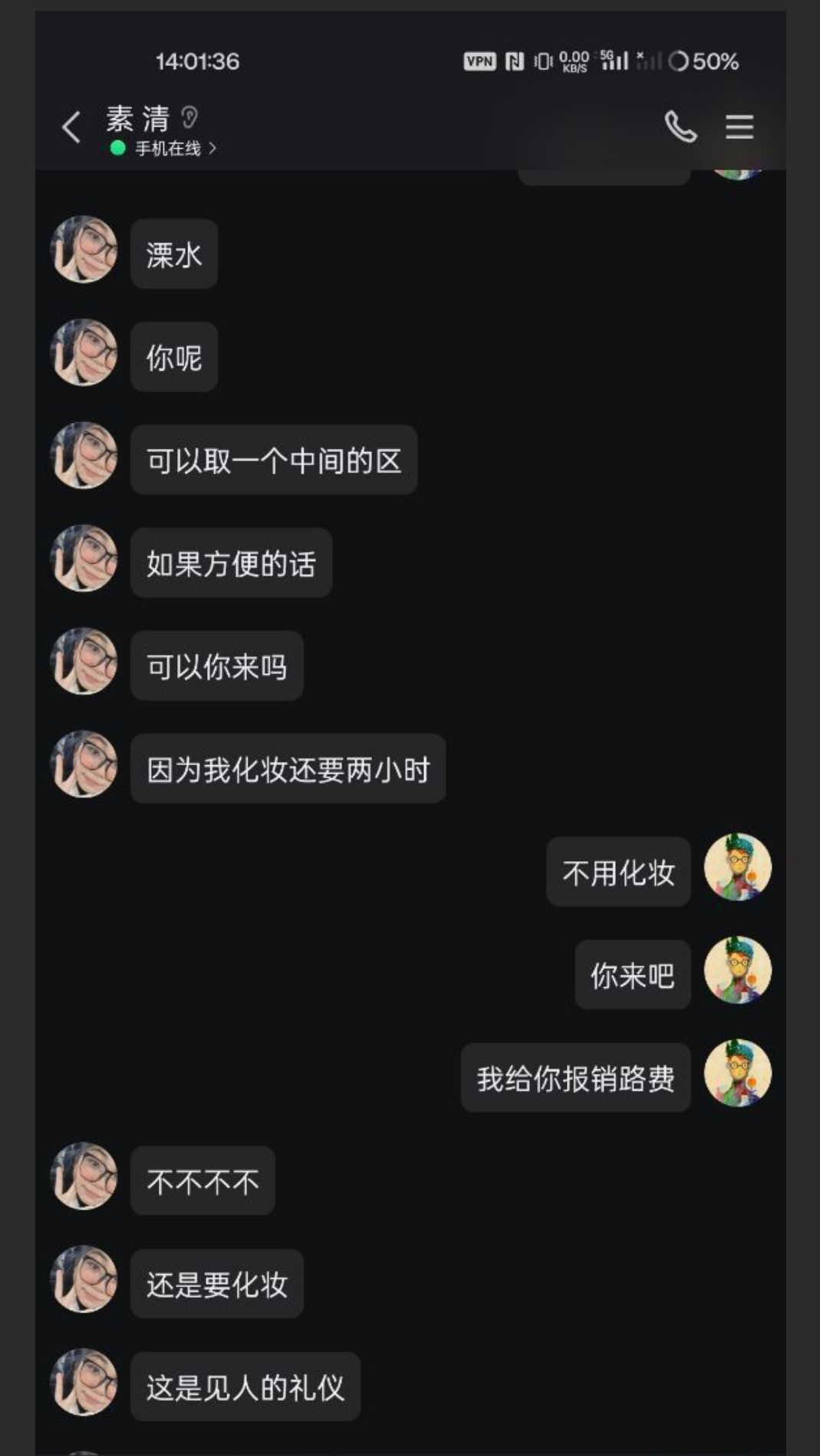Select the 漂水 message bubble

tap(173, 253)
